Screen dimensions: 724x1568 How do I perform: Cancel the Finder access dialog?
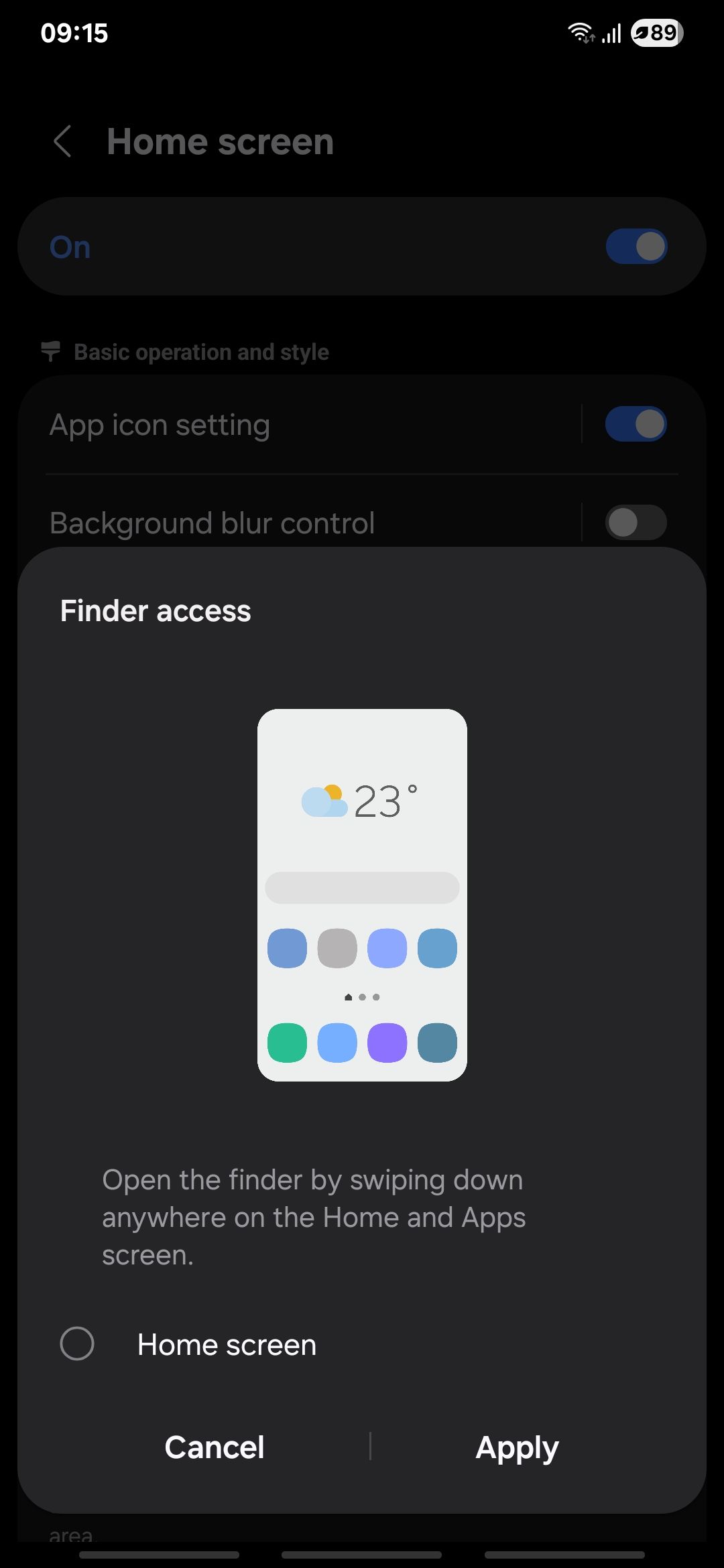pos(215,1447)
